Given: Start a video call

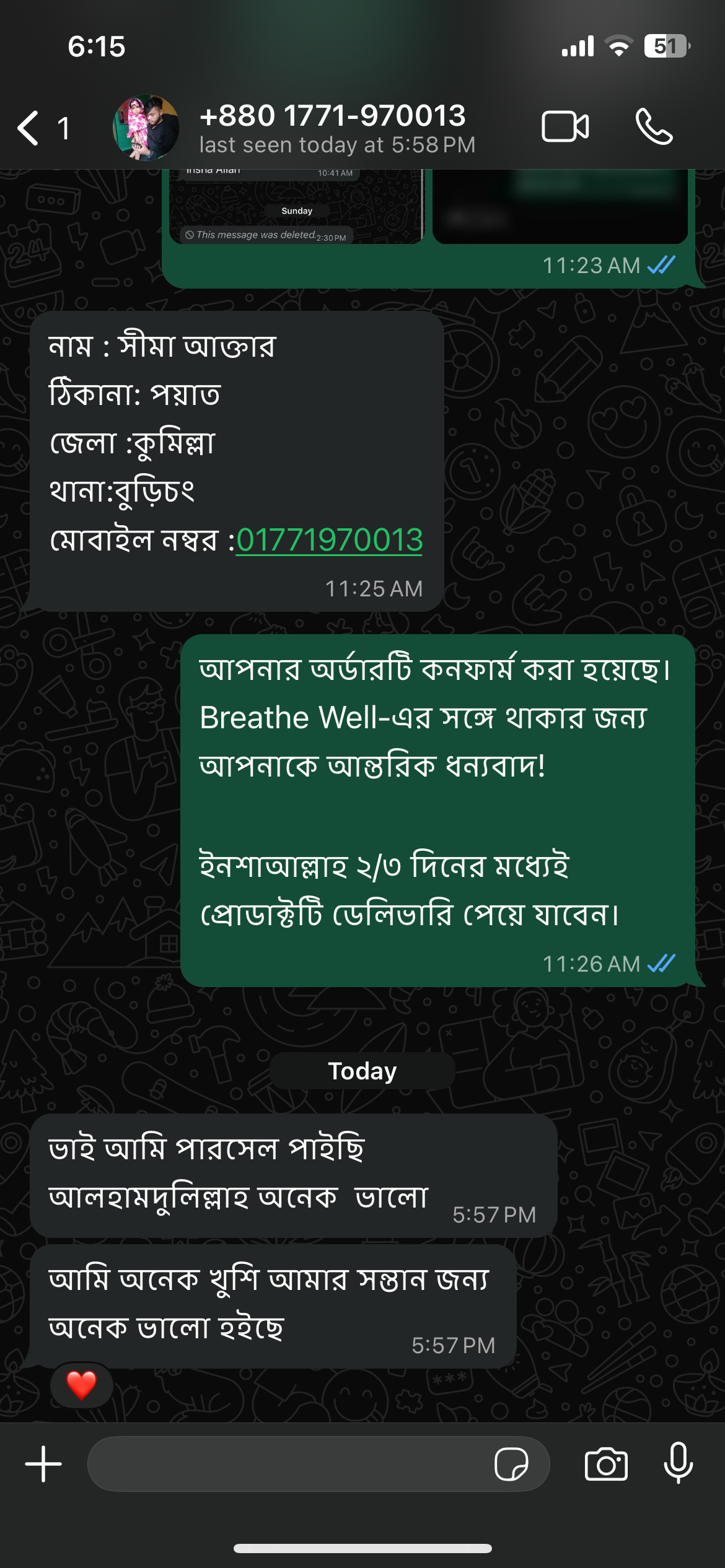Looking at the screenshot, I should click(x=565, y=127).
